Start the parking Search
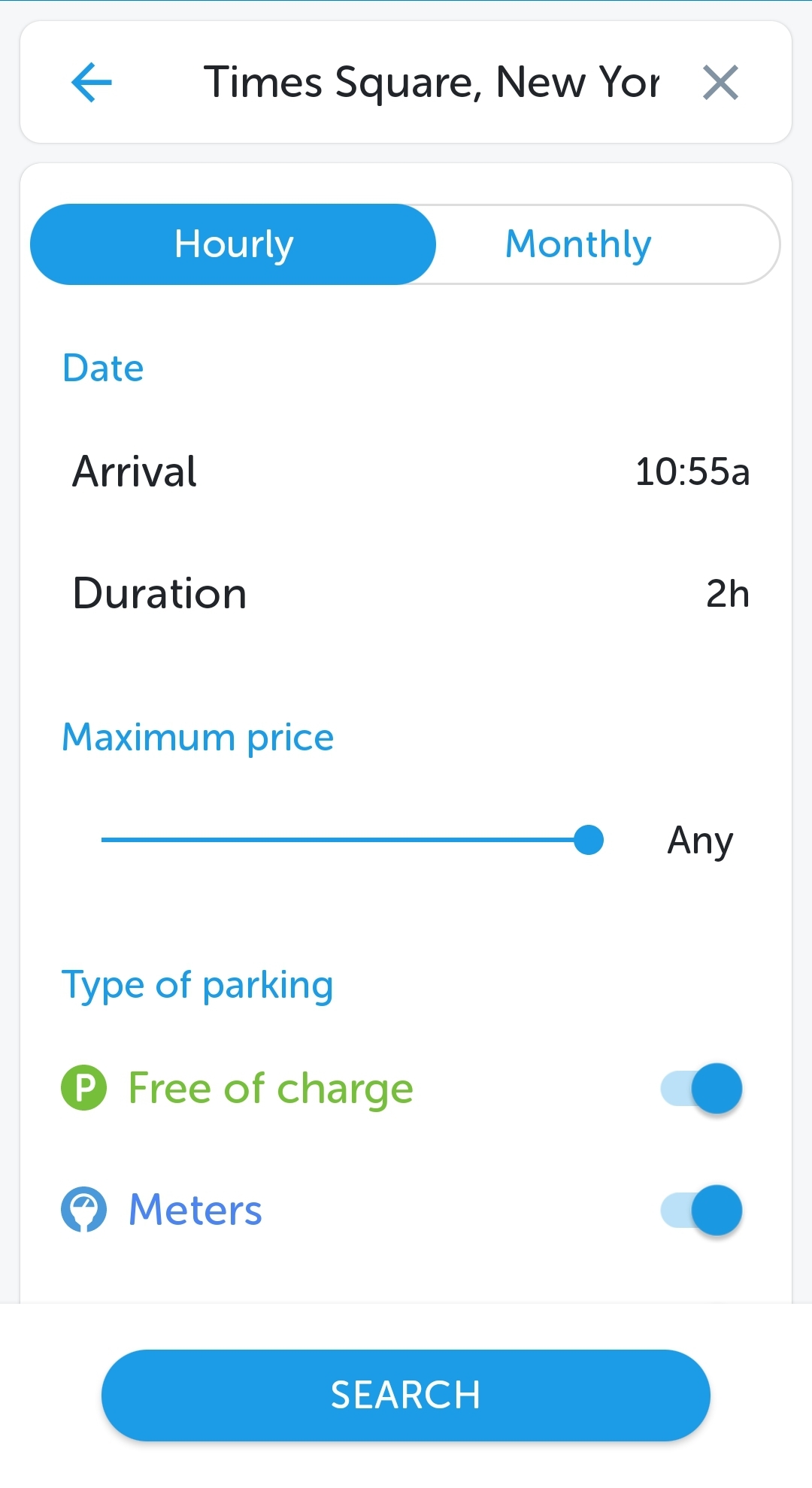Screen dimensions: 812x1488 [406, 1395]
